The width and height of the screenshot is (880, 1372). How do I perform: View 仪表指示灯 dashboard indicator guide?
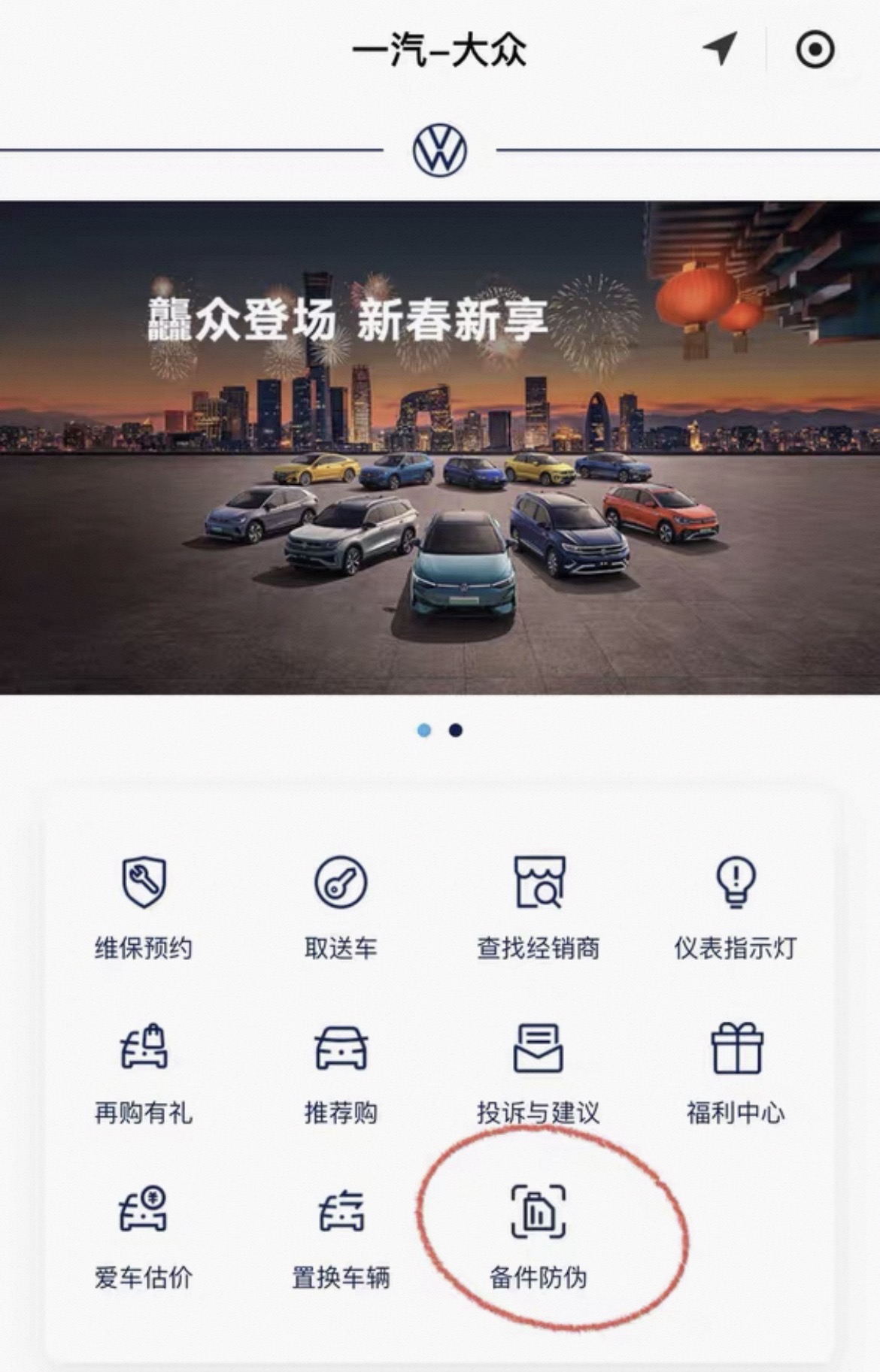coord(736,906)
